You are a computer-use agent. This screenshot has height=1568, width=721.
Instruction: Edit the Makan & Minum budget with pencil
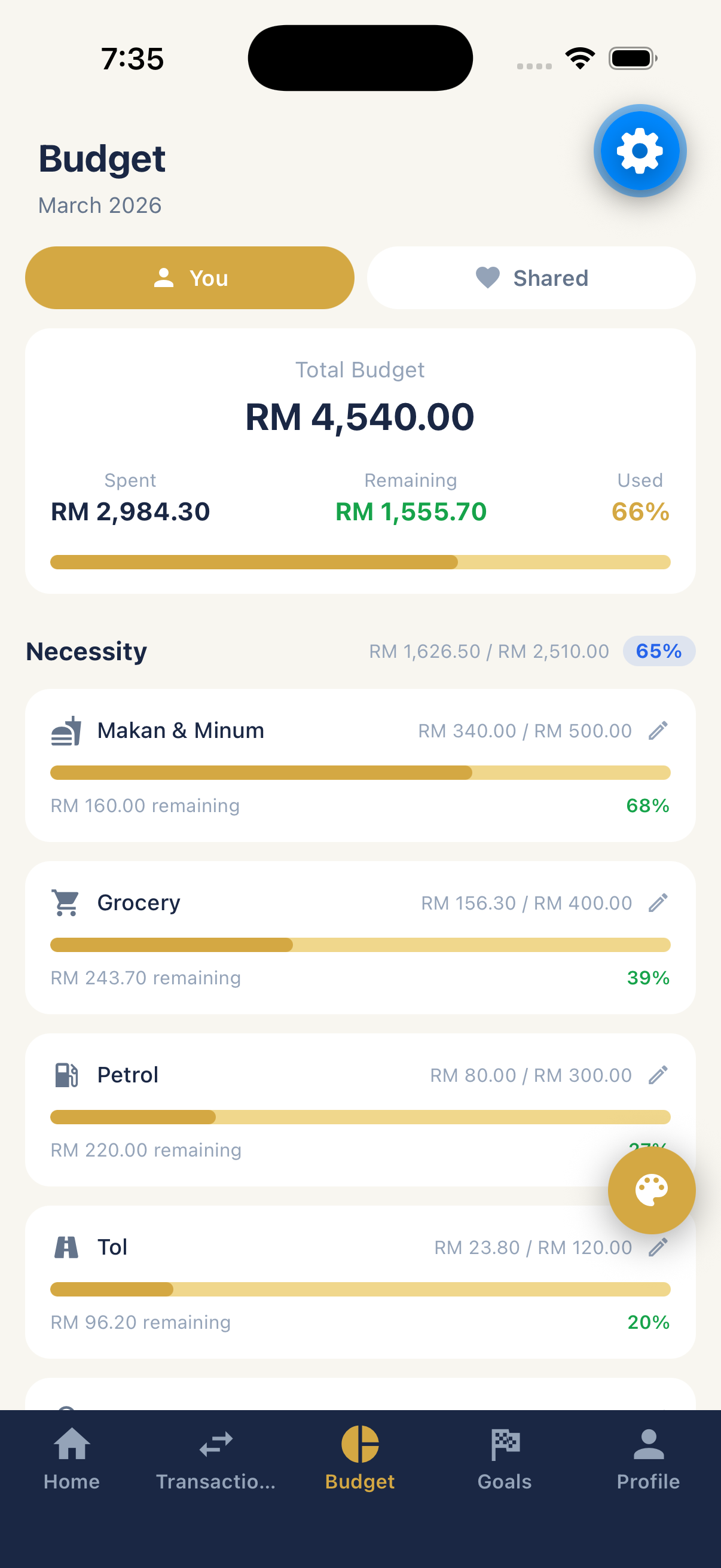coord(659,730)
